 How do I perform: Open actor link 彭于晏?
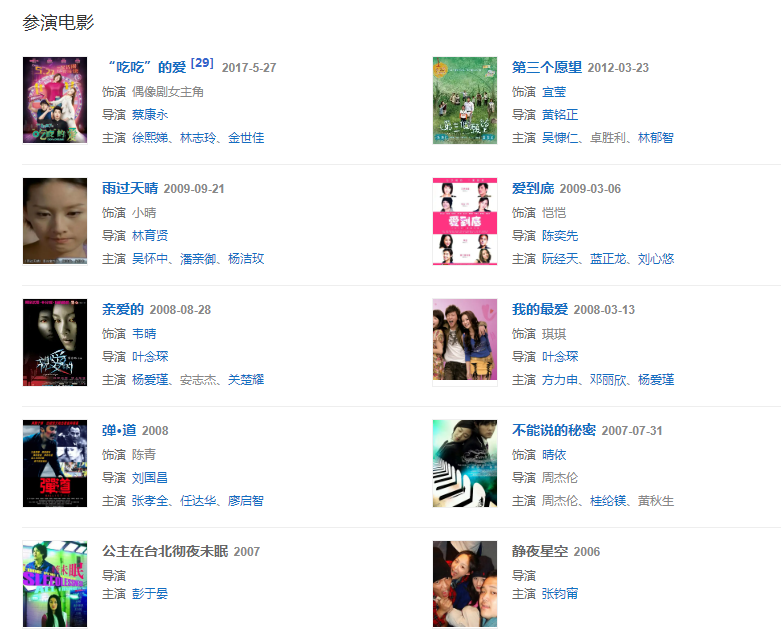150,593
